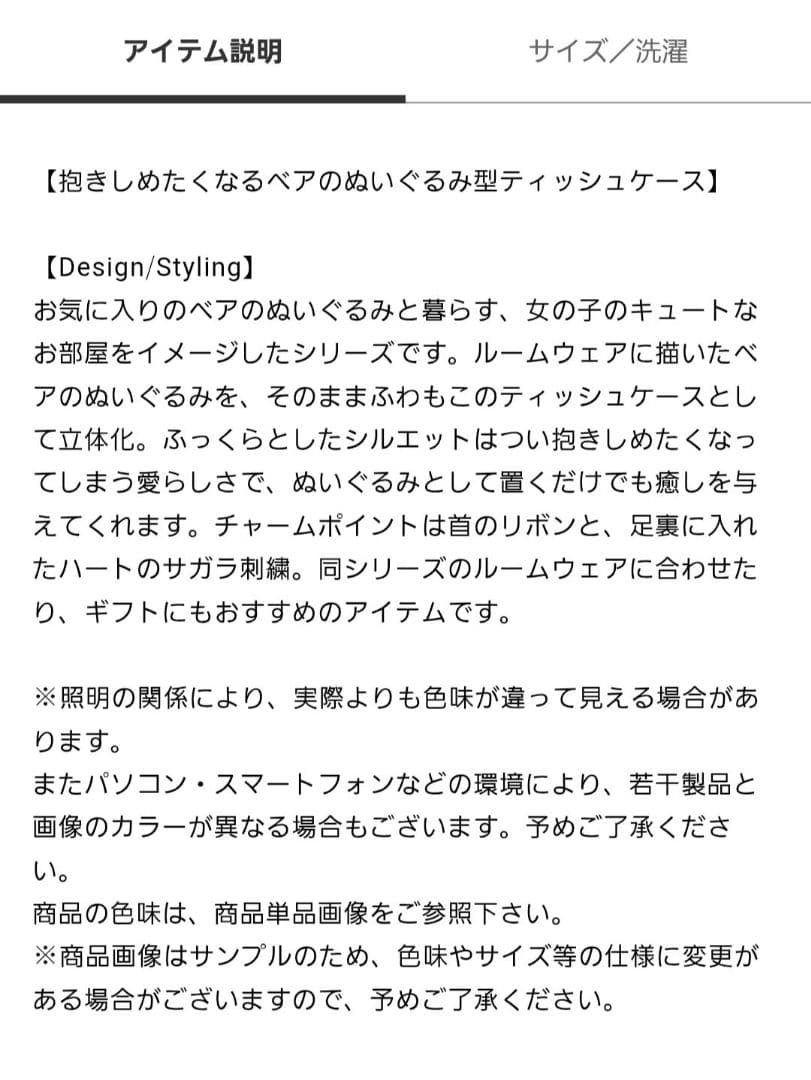This screenshot has height=1080, width=811.
Task: Click the text about チャームポイント and リボン
Action: (400, 524)
